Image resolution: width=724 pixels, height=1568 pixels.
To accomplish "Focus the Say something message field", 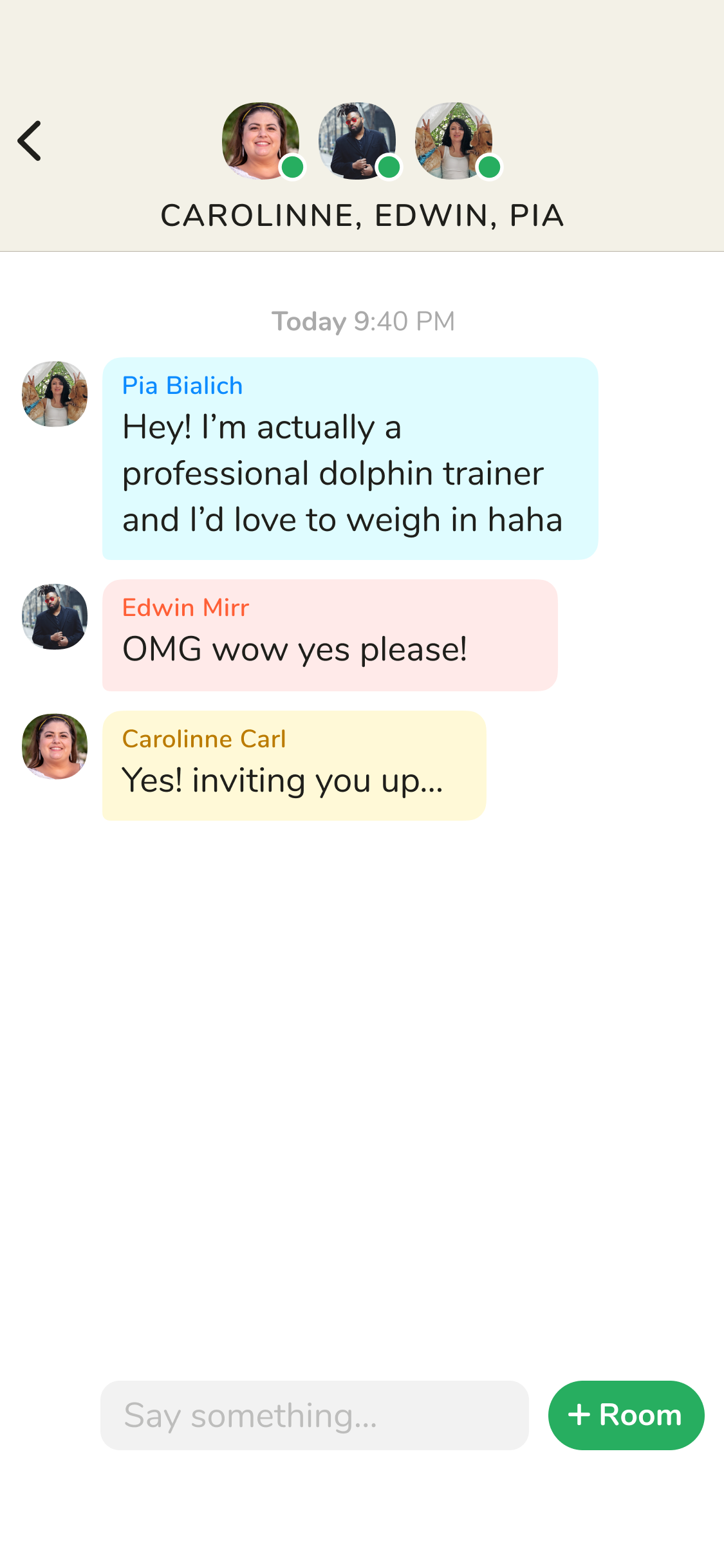I will click(x=314, y=1415).
